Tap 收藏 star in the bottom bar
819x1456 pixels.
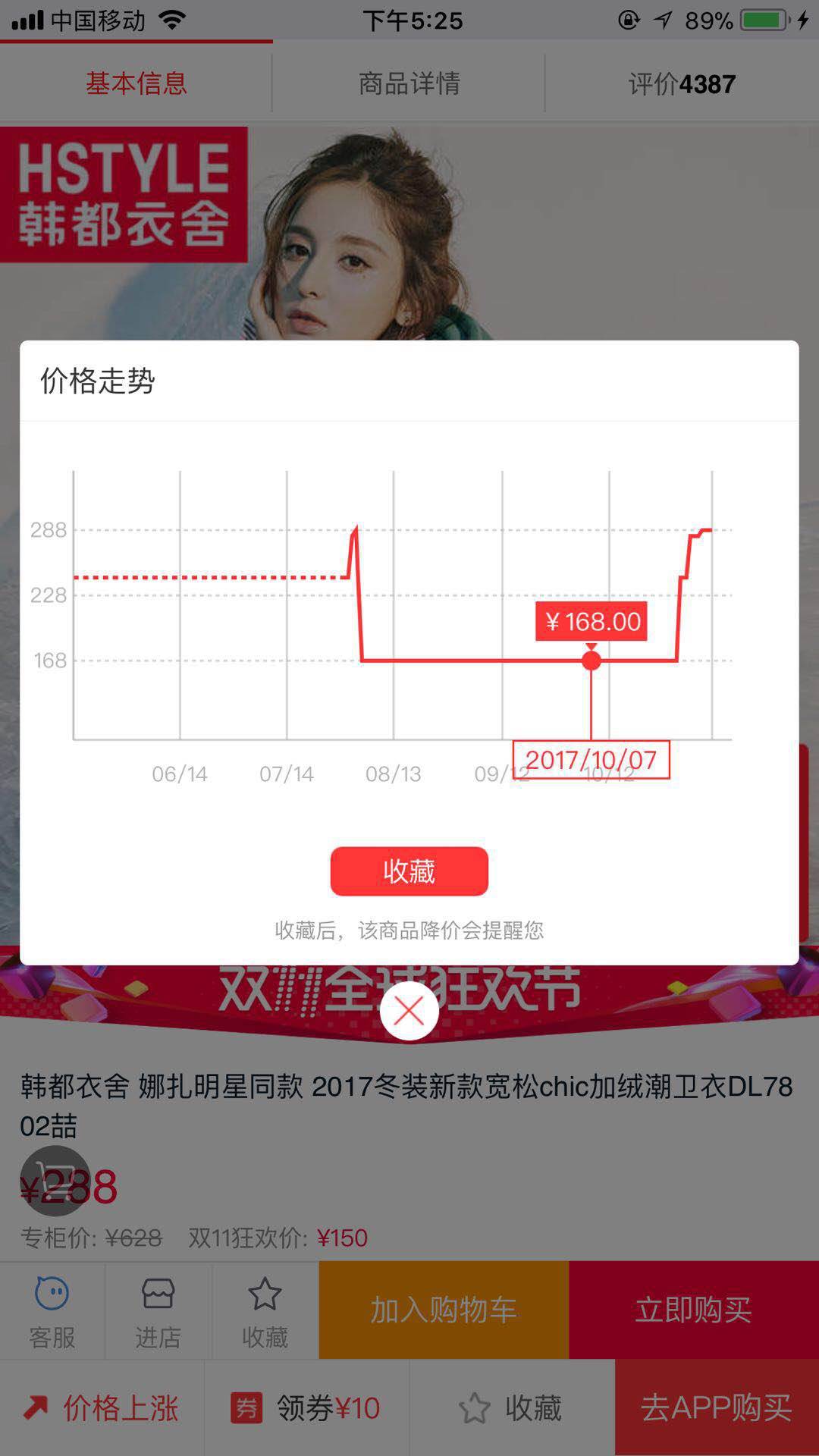(511, 1408)
